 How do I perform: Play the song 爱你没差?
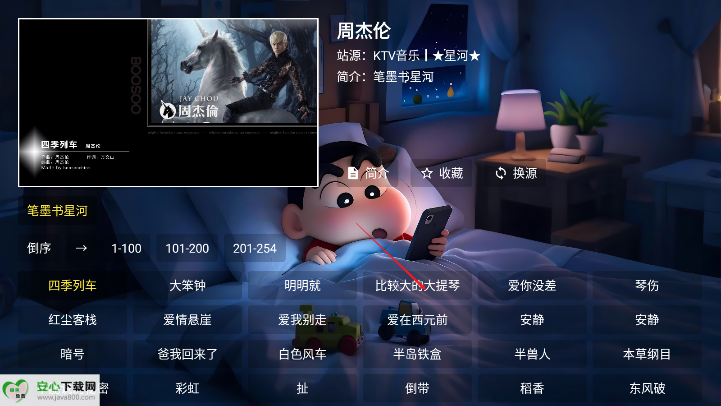click(x=532, y=286)
